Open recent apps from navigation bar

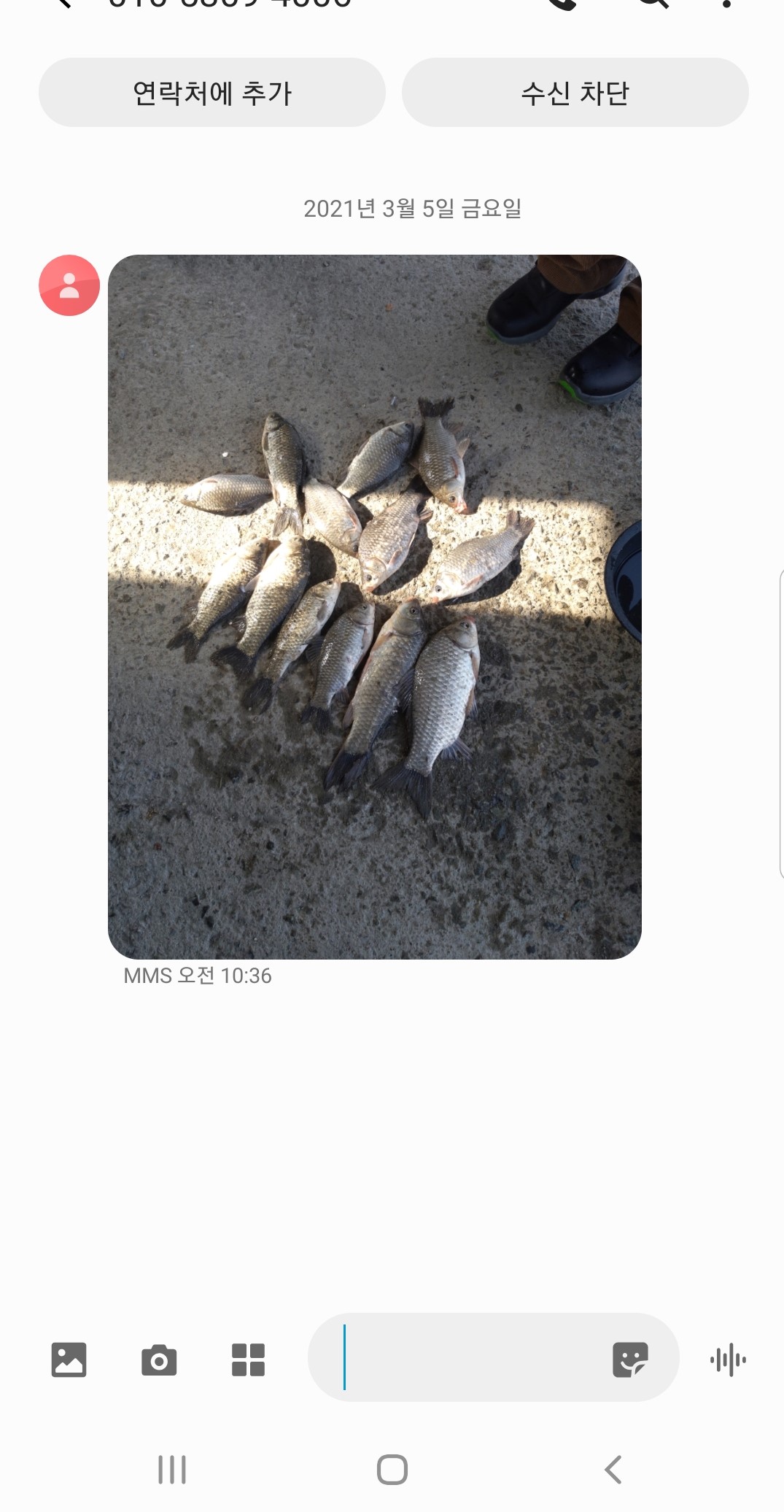pyautogui.click(x=172, y=1469)
